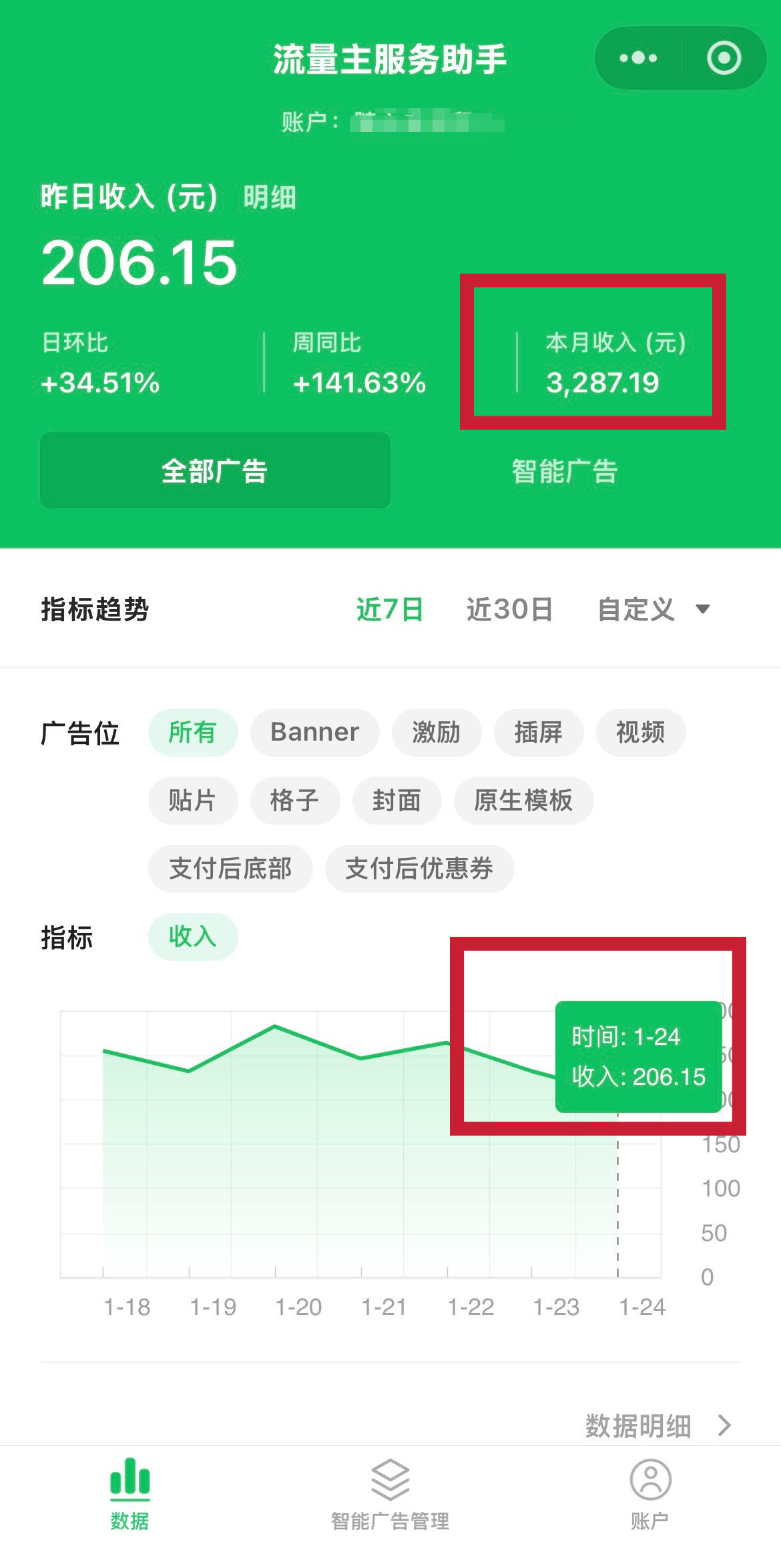This screenshot has width=781, height=1568.
Task: Select the 全部广告 tab
Action: (x=215, y=471)
